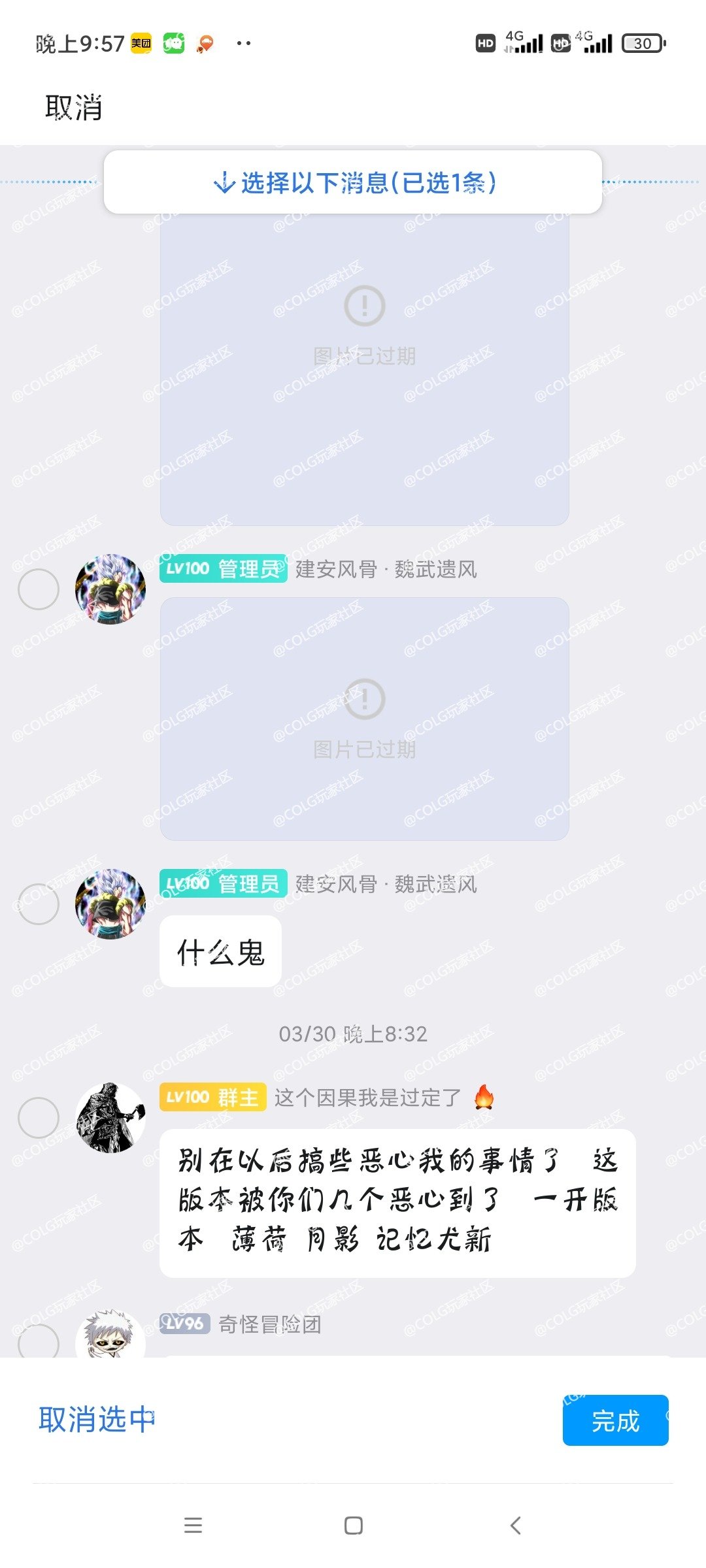This screenshot has height=1568, width=706.
Task: Open the expired image above 什么鬼
Action: click(x=364, y=719)
